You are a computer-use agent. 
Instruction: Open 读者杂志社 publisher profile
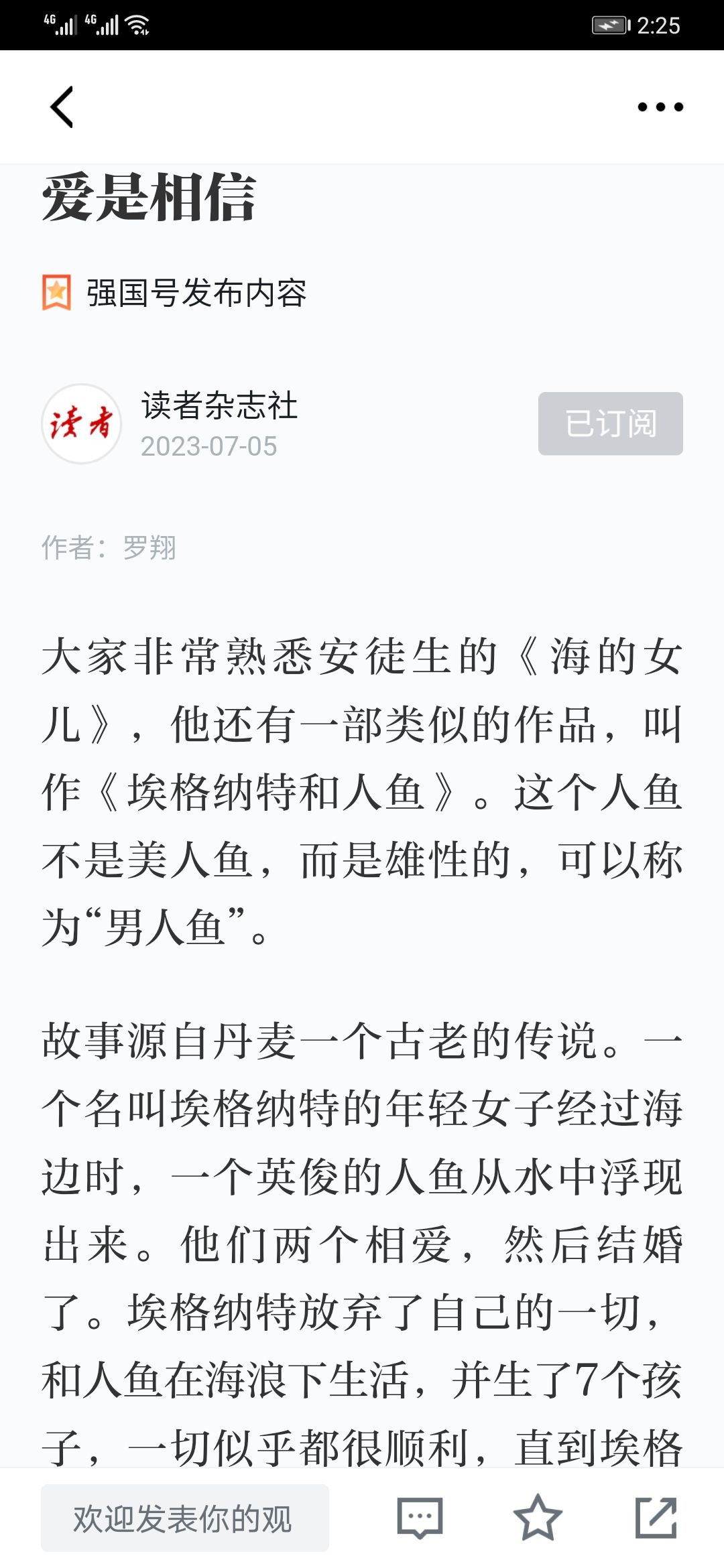click(219, 405)
